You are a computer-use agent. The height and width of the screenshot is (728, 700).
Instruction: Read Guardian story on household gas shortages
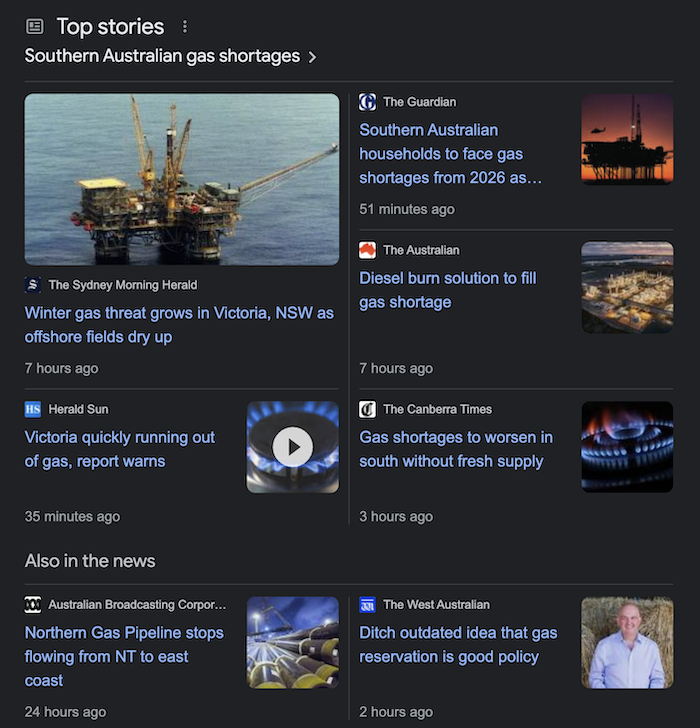coord(451,154)
